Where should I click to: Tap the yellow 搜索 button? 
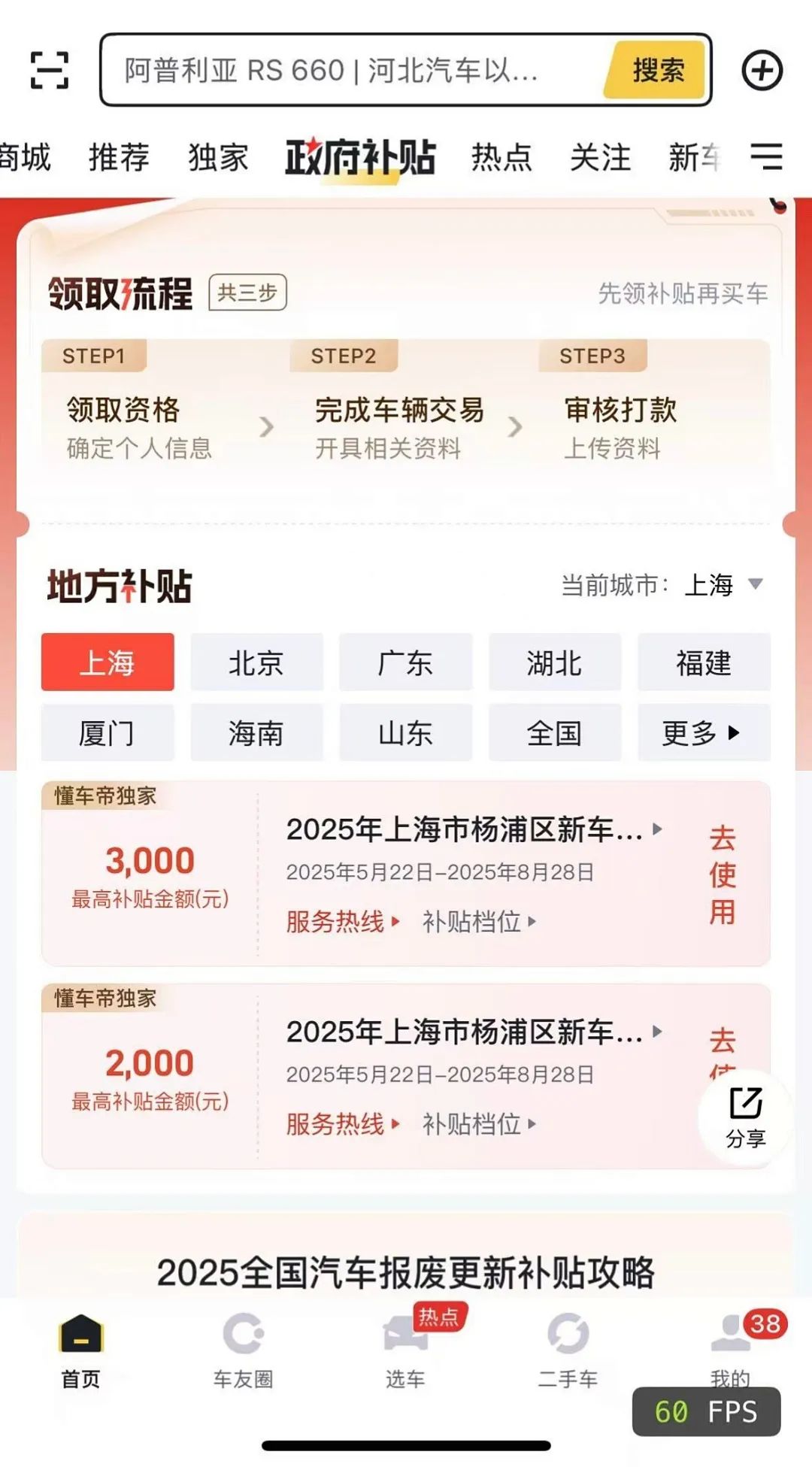coord(658,71)
